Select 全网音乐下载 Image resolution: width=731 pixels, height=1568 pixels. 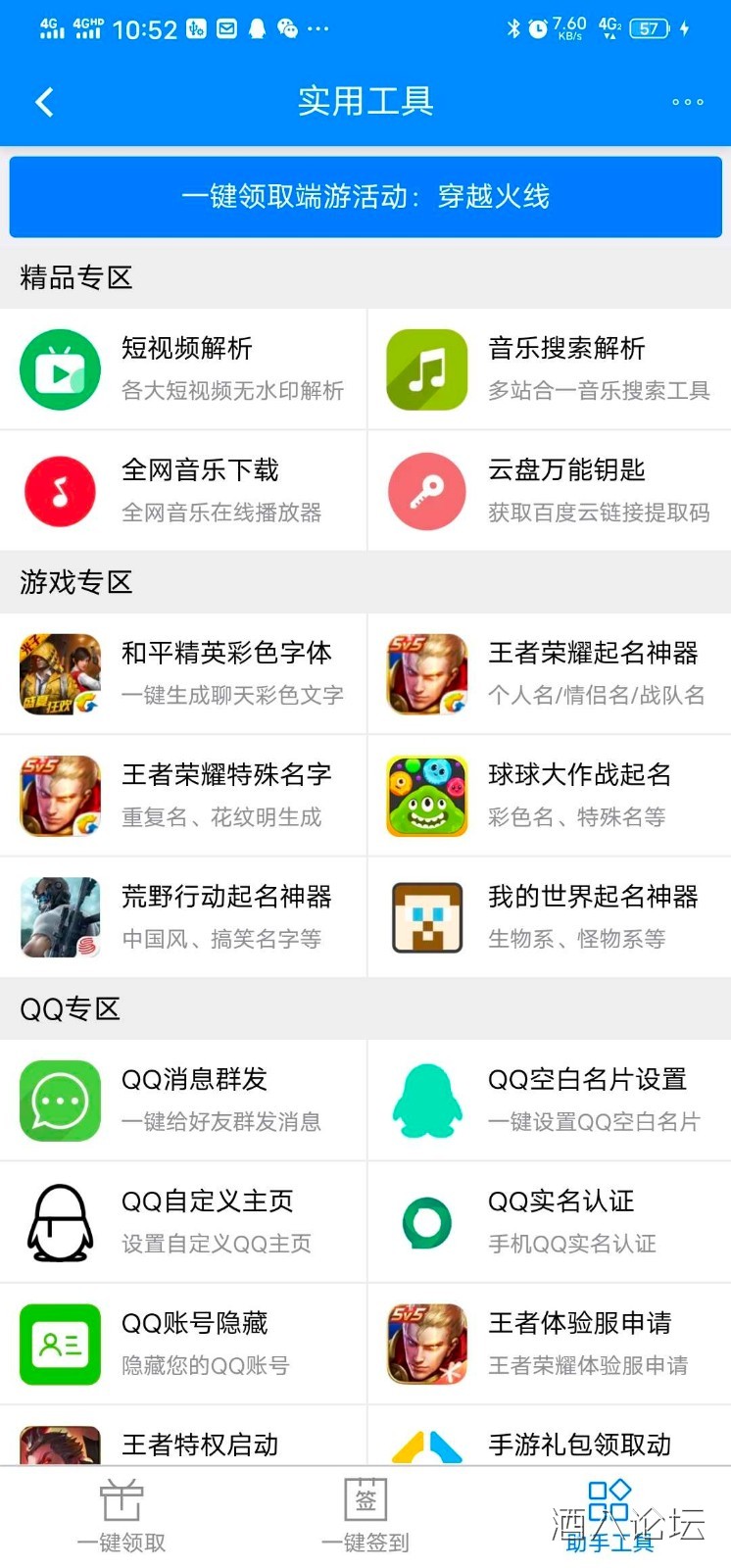point(183,491)
